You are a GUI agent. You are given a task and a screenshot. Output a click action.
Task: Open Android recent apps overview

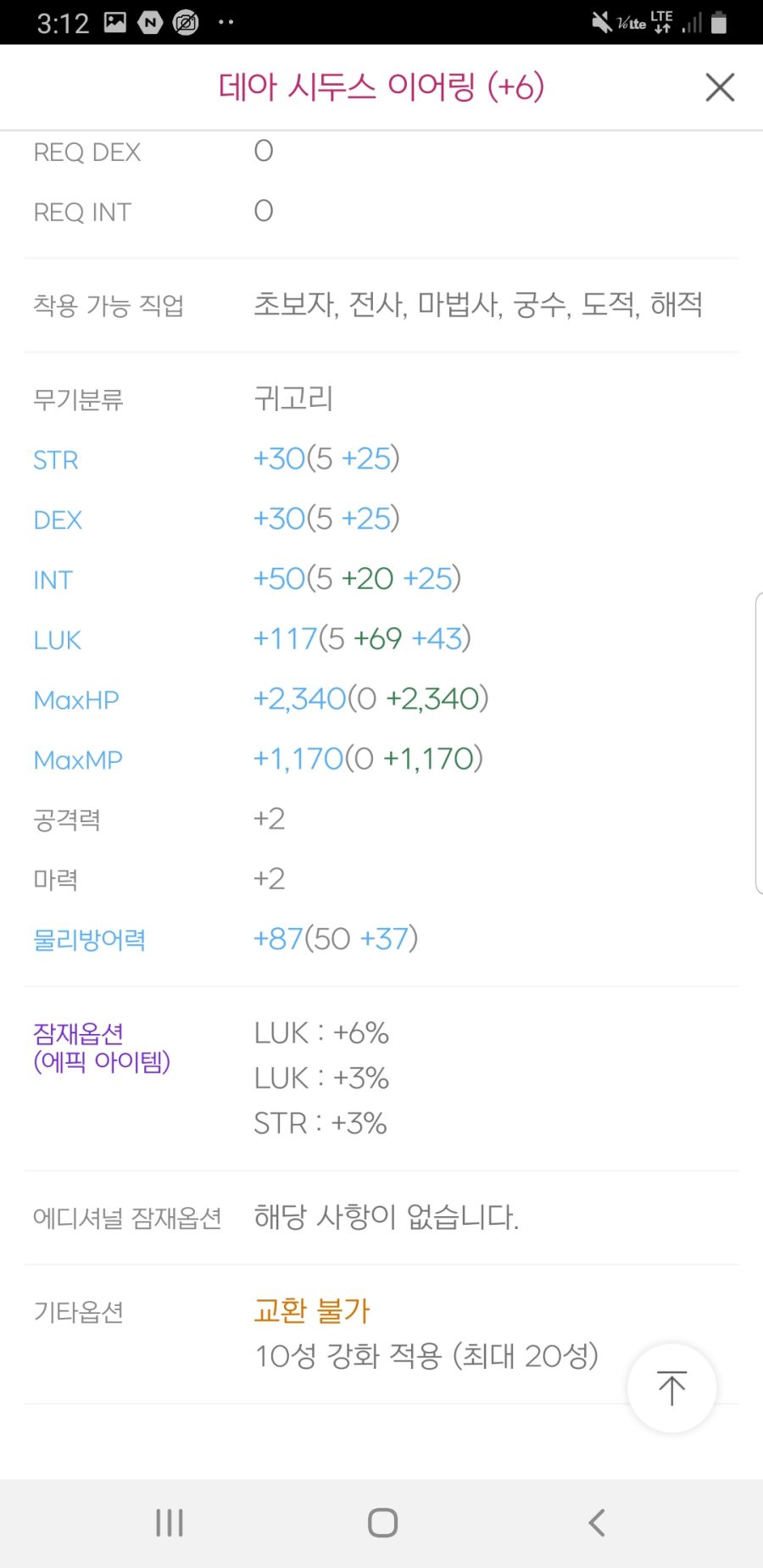(169, 1521)
